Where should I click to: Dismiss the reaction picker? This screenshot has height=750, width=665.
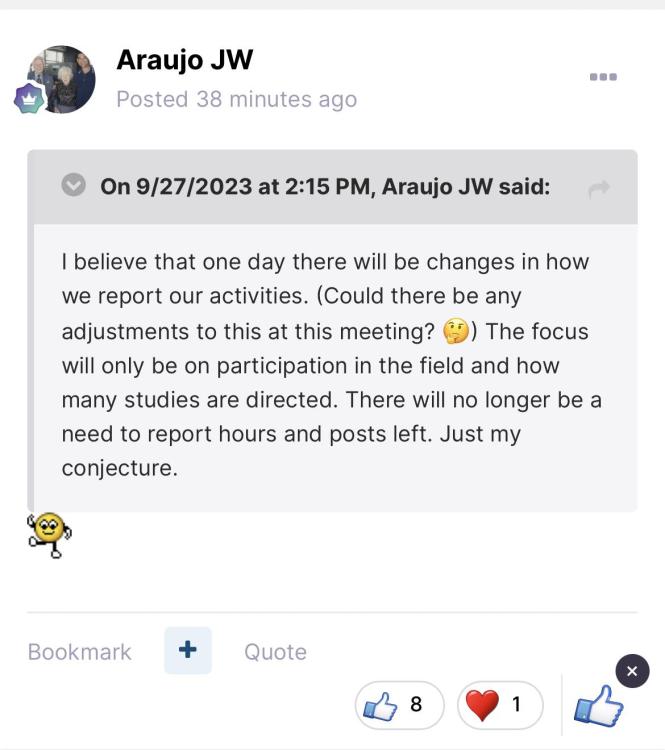coord(632,671)
